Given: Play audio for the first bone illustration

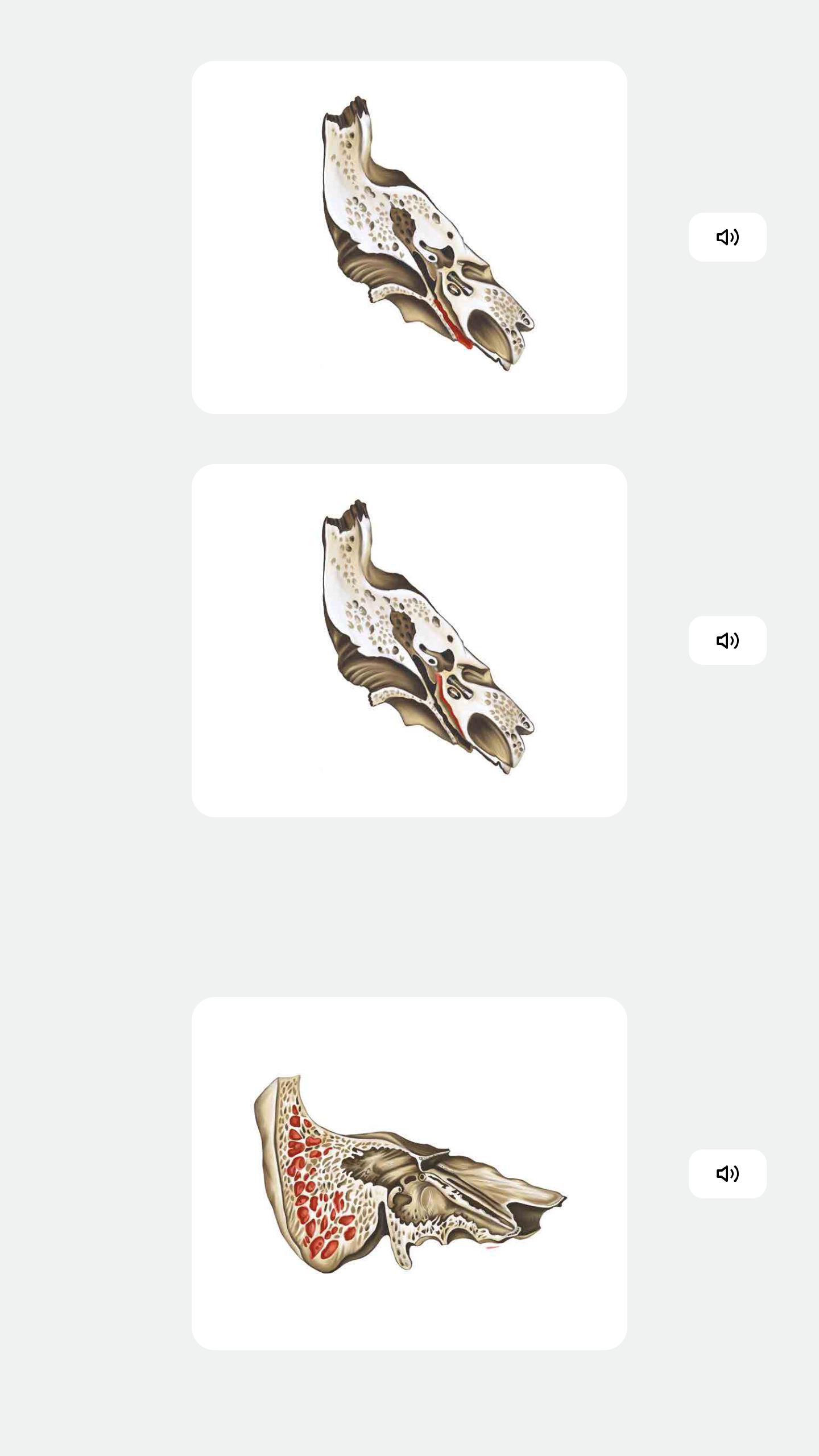Looking at the screenshot, I should pyautogui.click(x=727, y=237).
